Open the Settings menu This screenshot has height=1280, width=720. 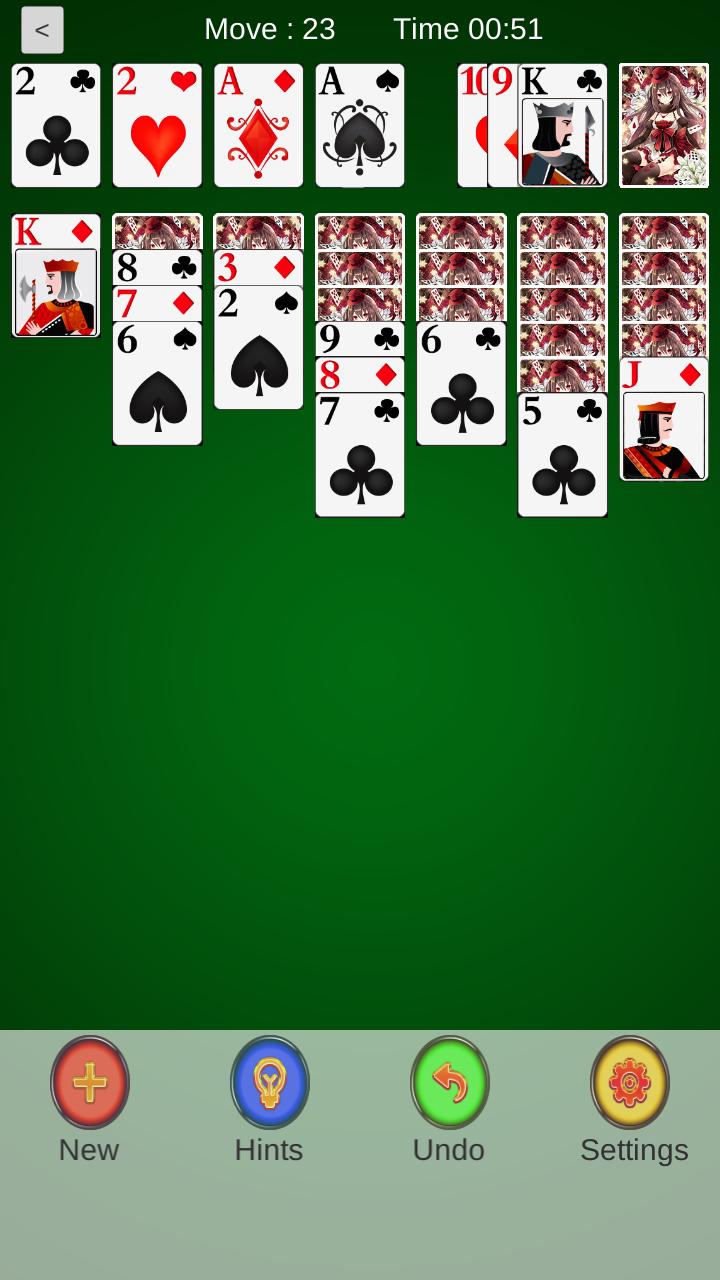point(630,1083)
